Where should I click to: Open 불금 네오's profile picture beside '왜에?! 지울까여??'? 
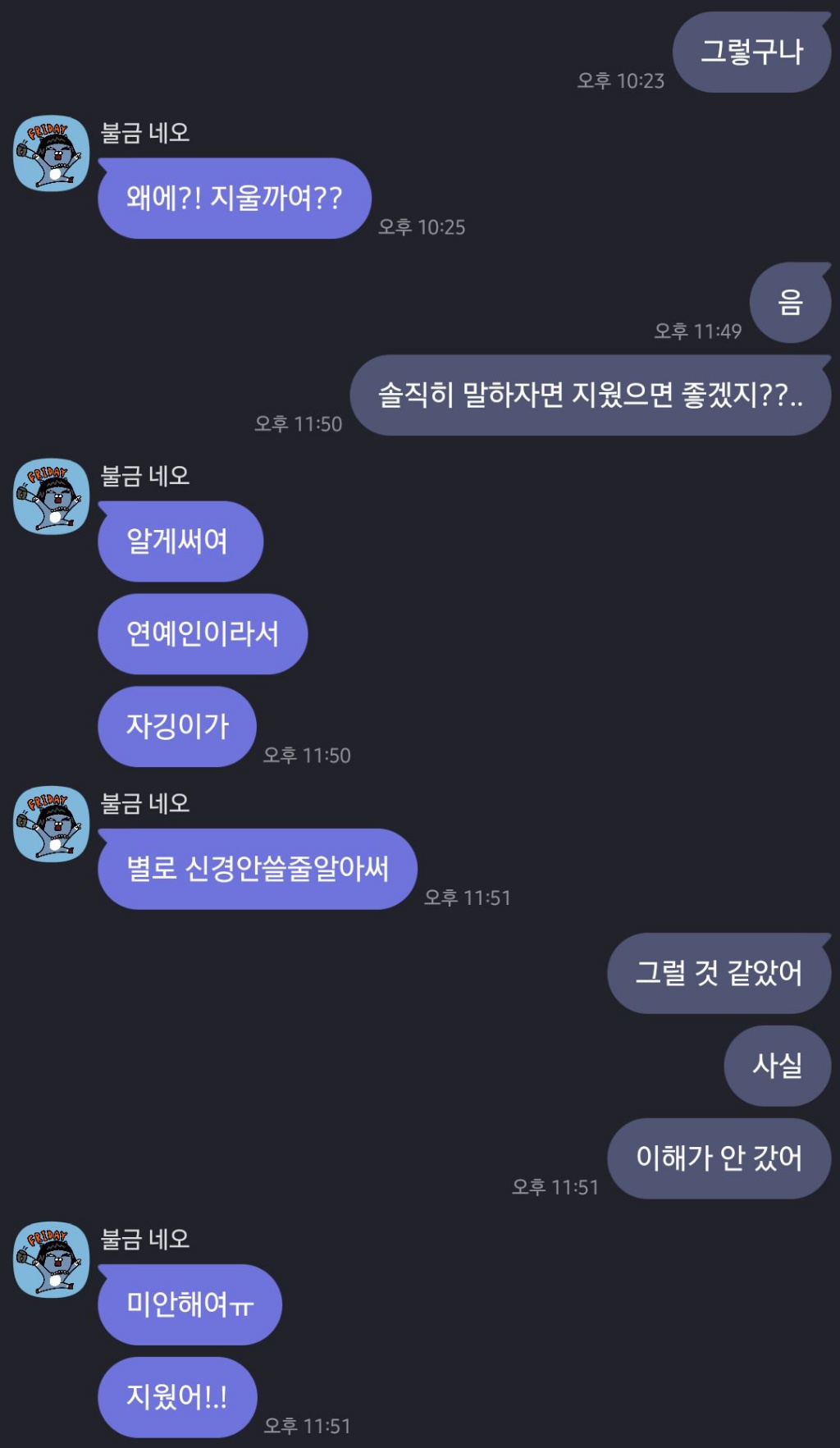tap(52, 153)
